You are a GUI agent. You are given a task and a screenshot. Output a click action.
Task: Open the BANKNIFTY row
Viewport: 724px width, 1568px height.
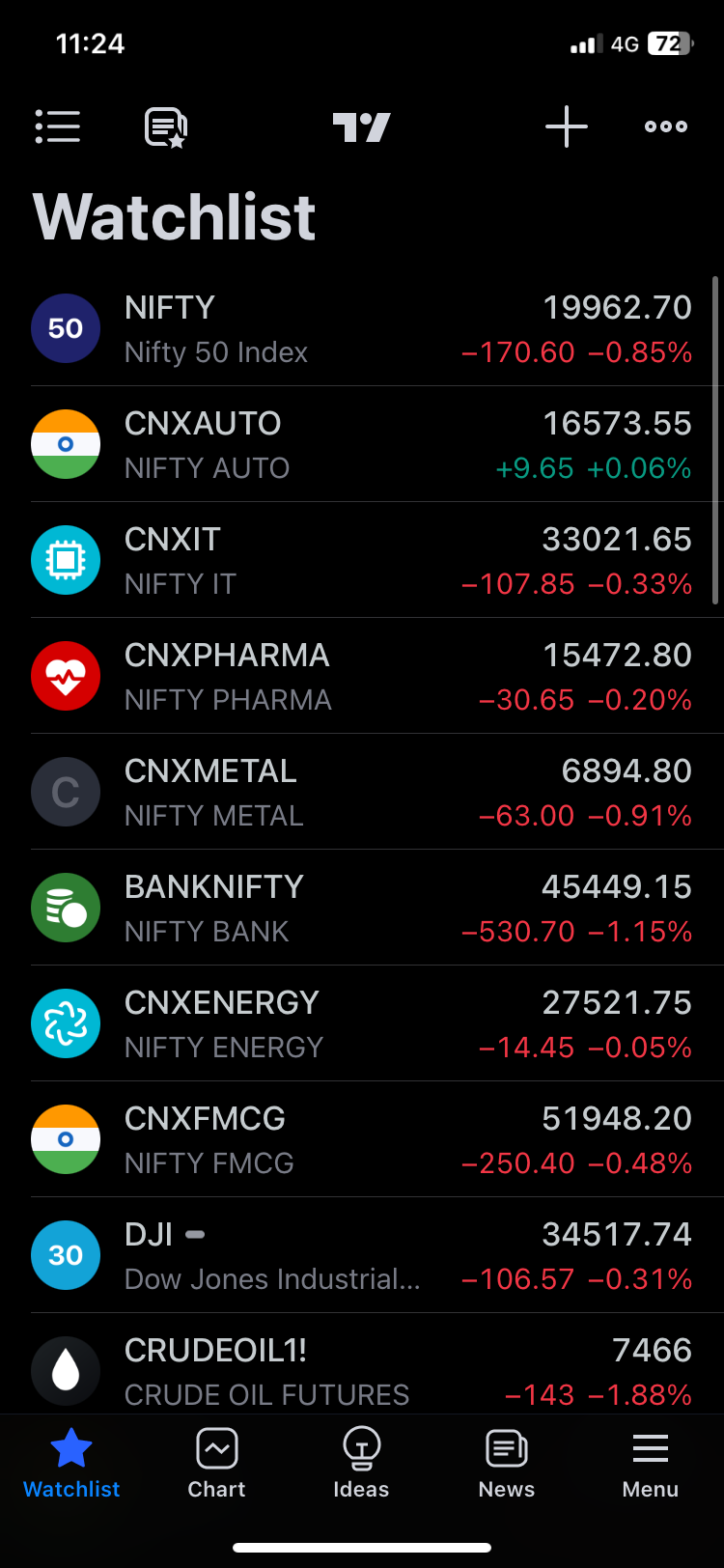362,908
